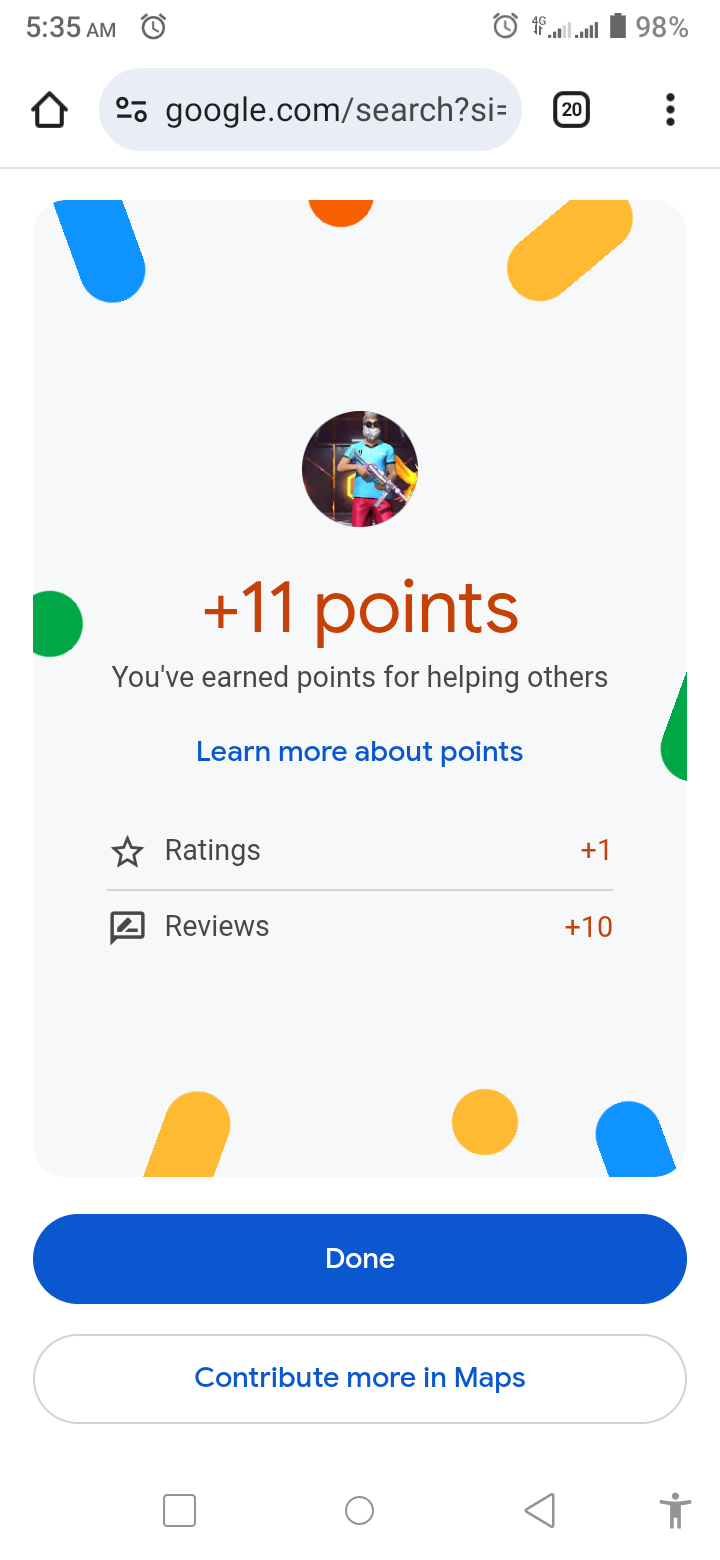Go to the browser home page
Image resolution: width=720 pixels, height=1560 pixels.
pyautogui.click(x=50, y=110)
